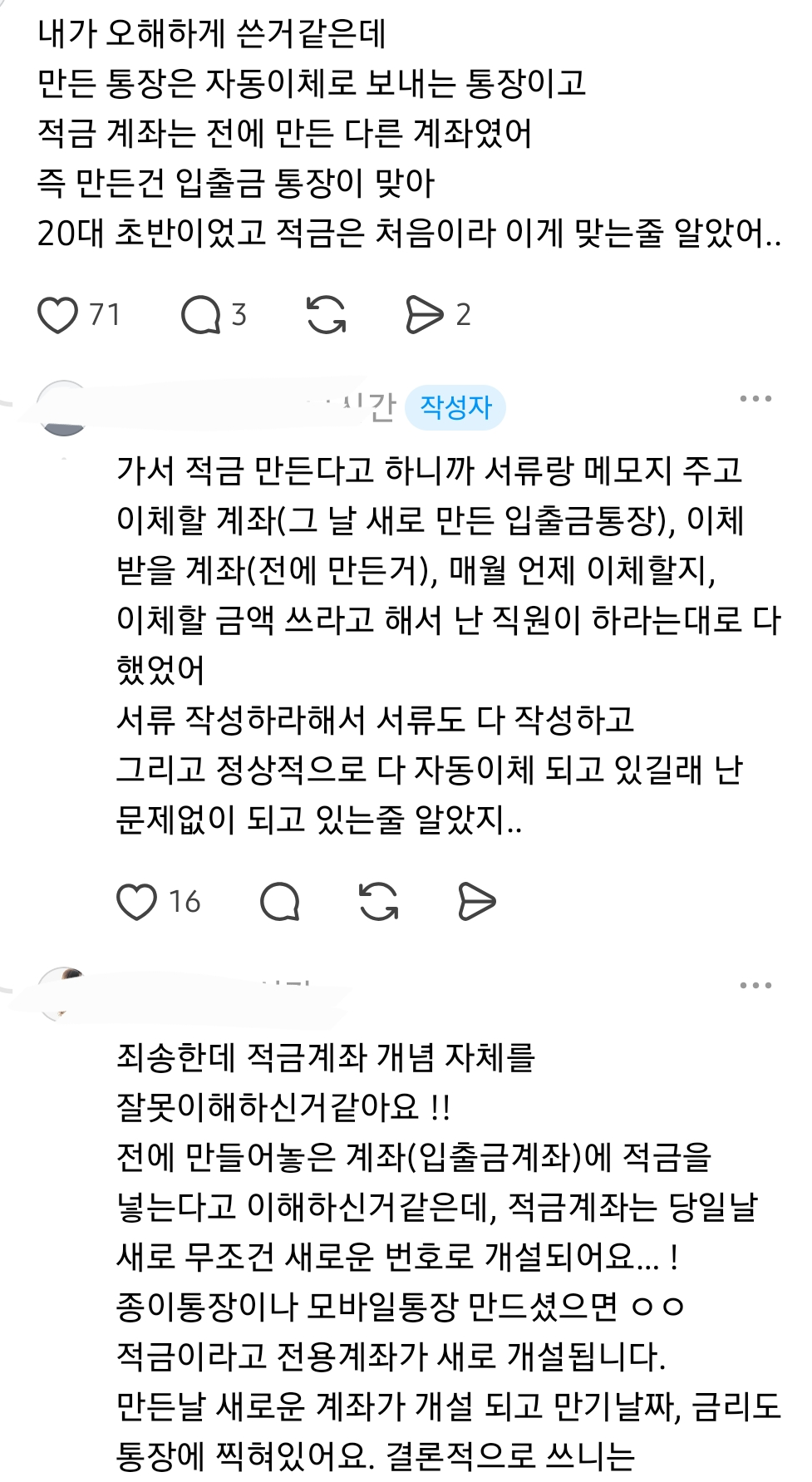The image size is (812, 1482).
Task: Like the reply with 16 likes
Action: 136,902
